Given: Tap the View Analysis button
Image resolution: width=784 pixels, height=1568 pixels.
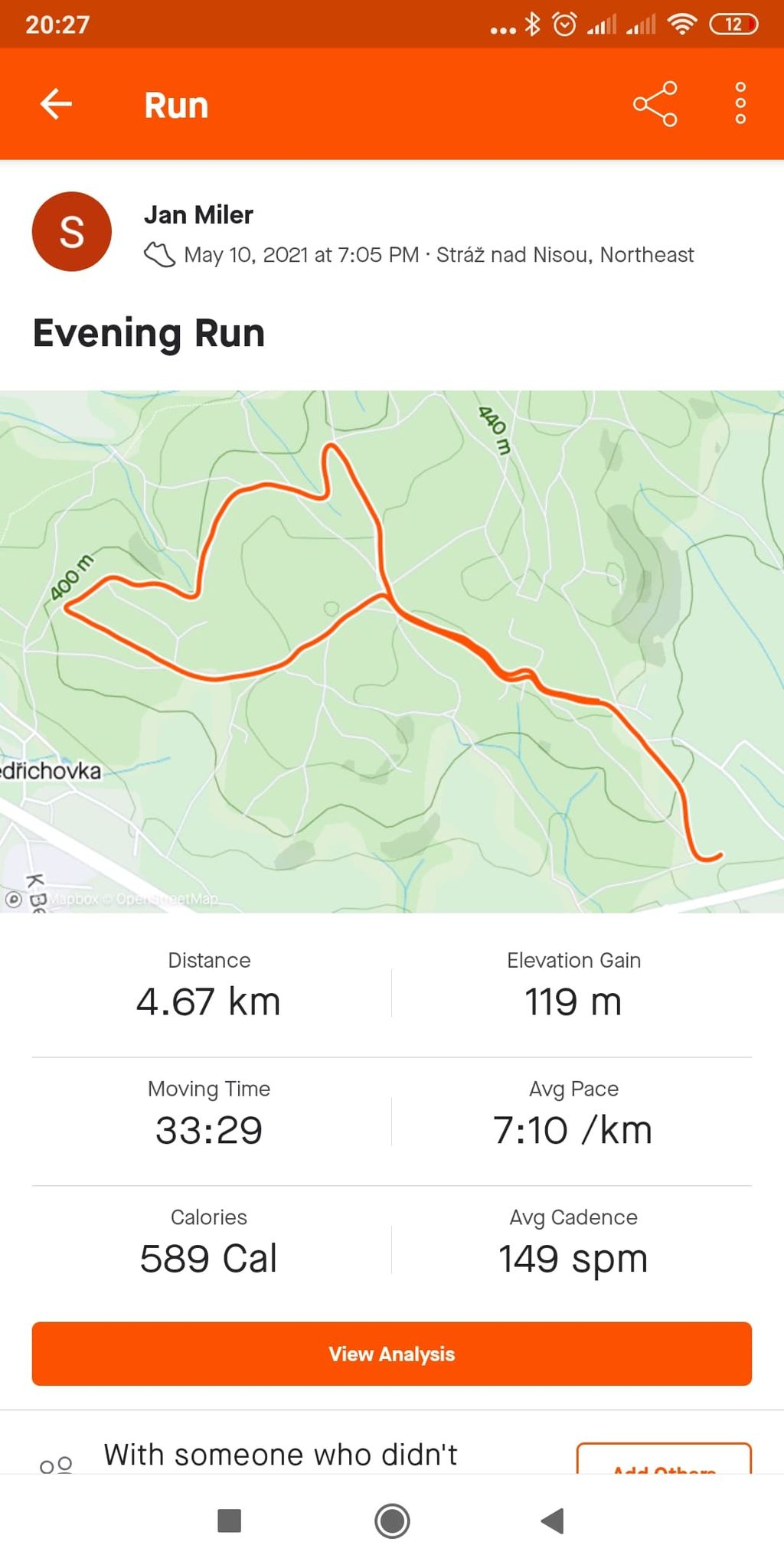Looking at the screenshot, I should click(x=392, y=1354).
